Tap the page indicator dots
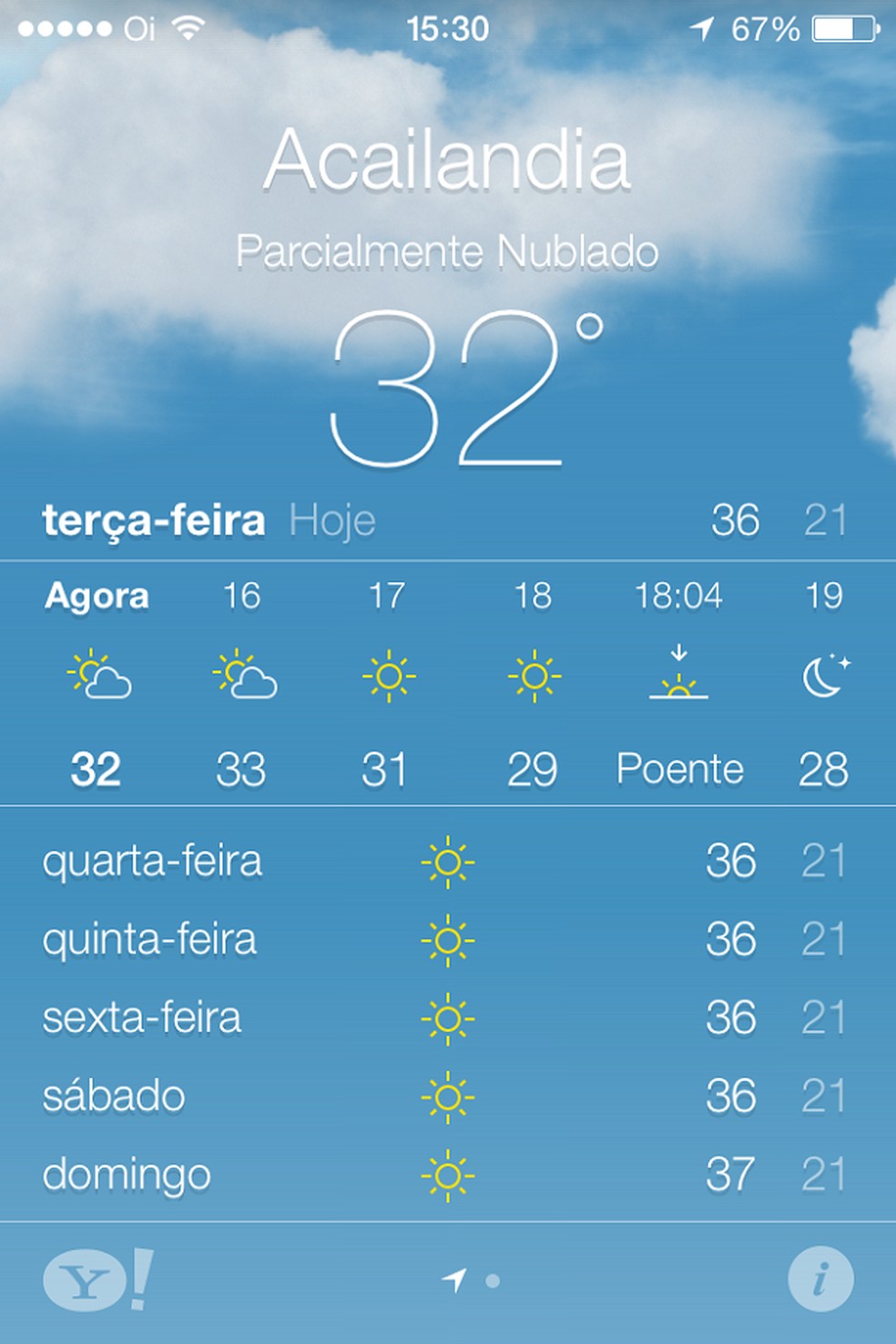The height and width of the screenshot is (1344, 896). coord(473,1281)
